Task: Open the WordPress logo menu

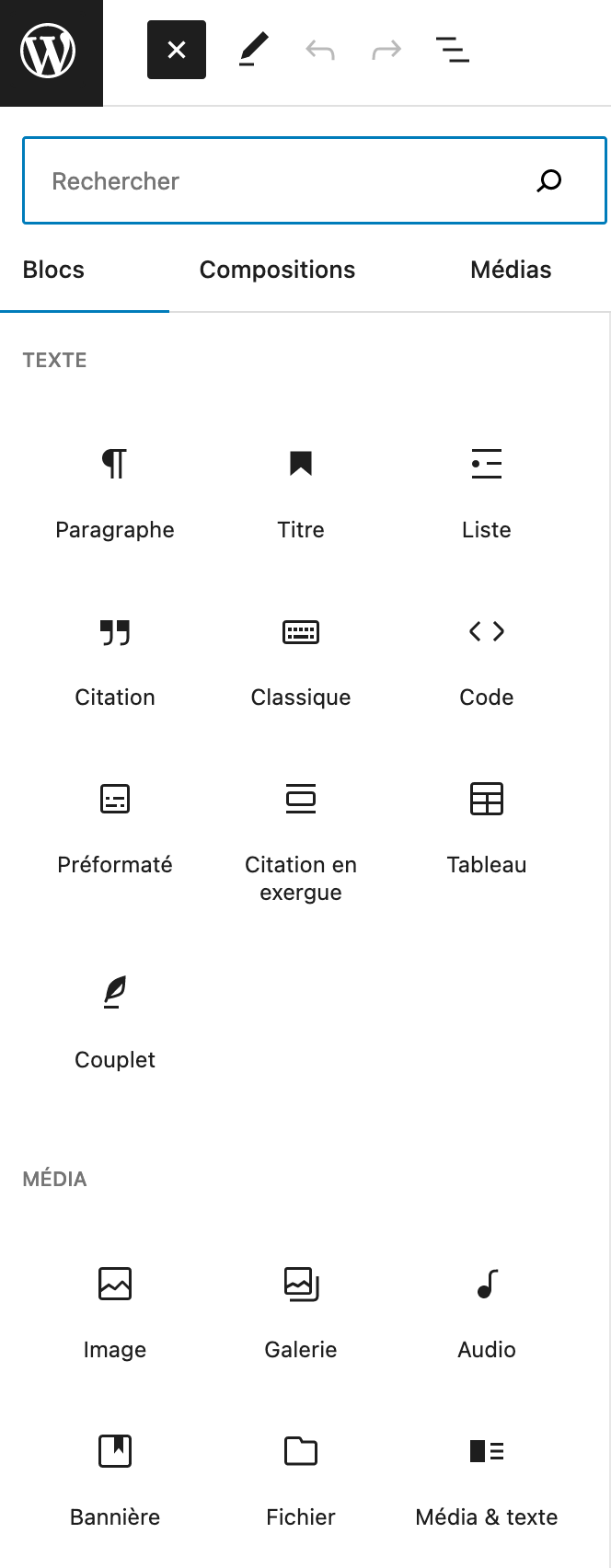Action: pos(49,52)
